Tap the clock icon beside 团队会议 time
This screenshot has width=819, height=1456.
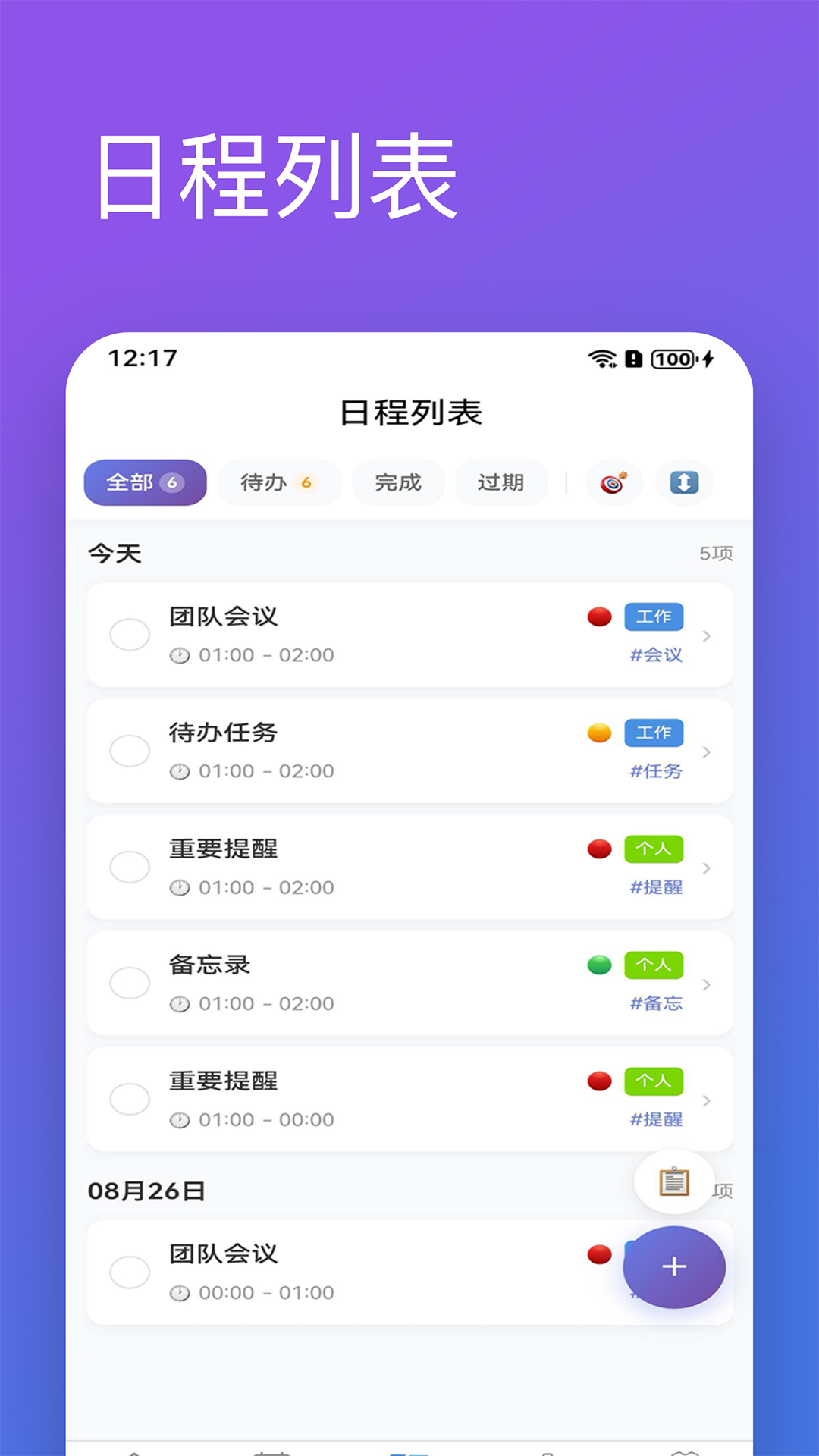pyautogui.click(x=180, y=654)
